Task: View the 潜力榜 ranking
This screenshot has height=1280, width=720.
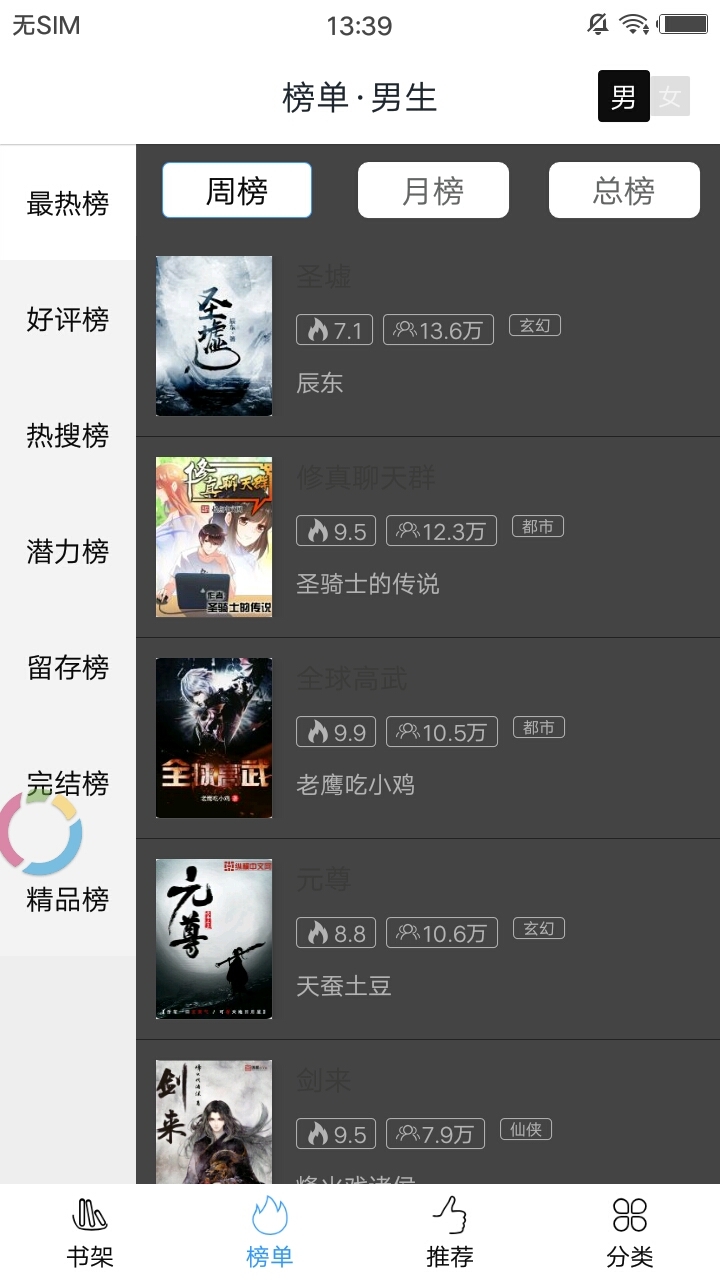Action: pyautogui.click(x=68, y=552)
